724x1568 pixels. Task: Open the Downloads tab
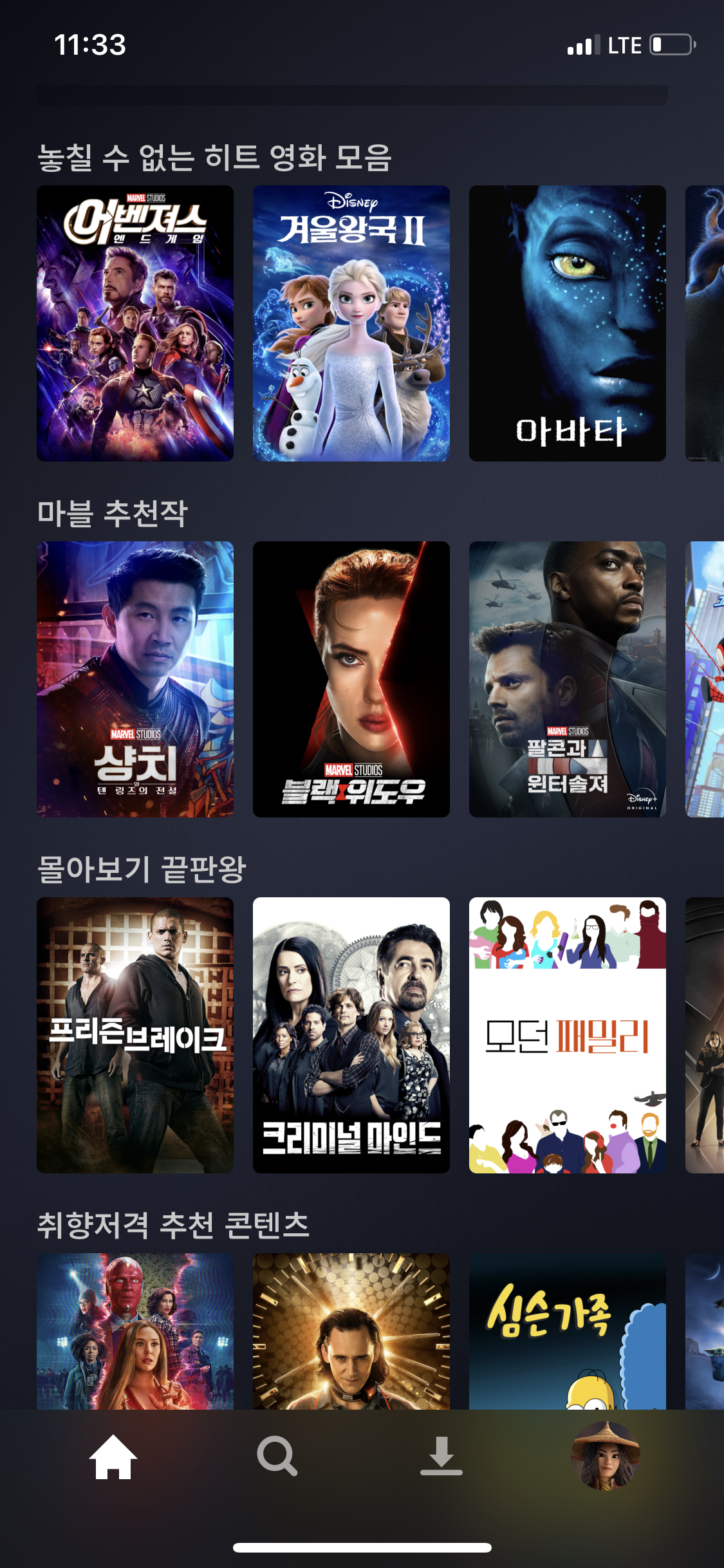(x=441, y=1457)
